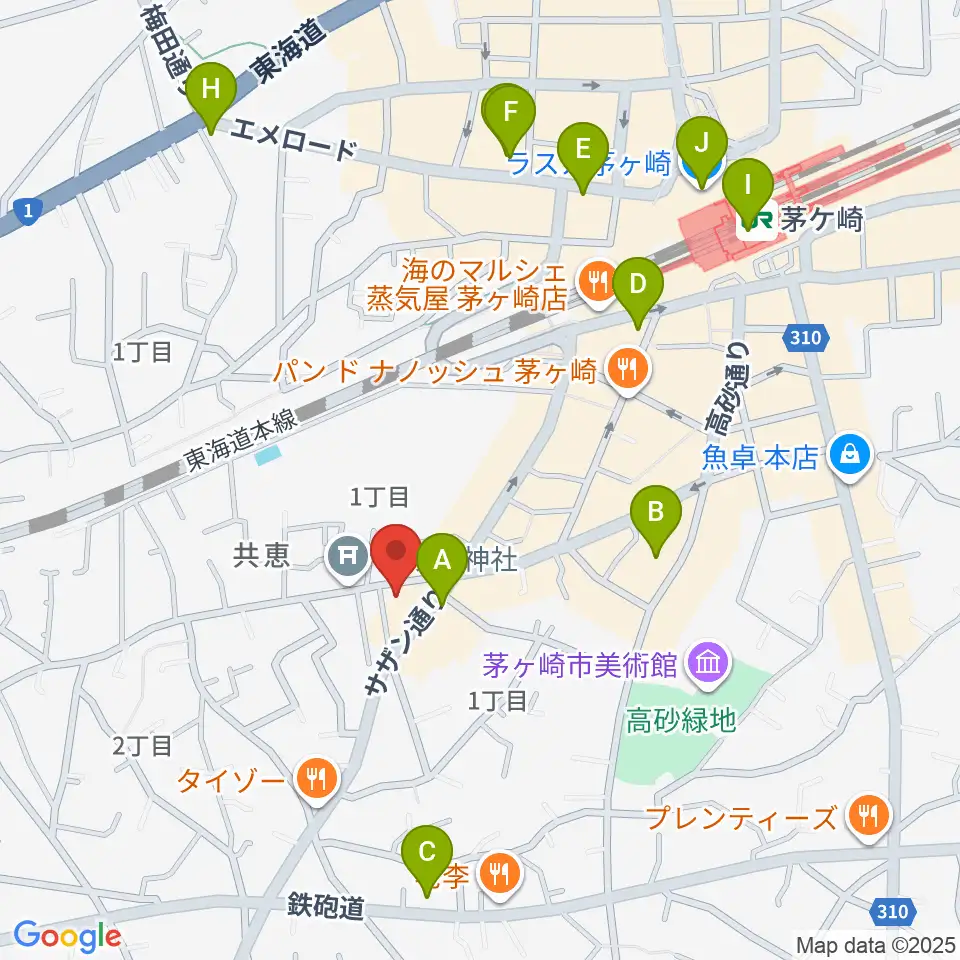Tap パン ド ナノッシュ 茅ヶ崎 restaurant pin

628,371
